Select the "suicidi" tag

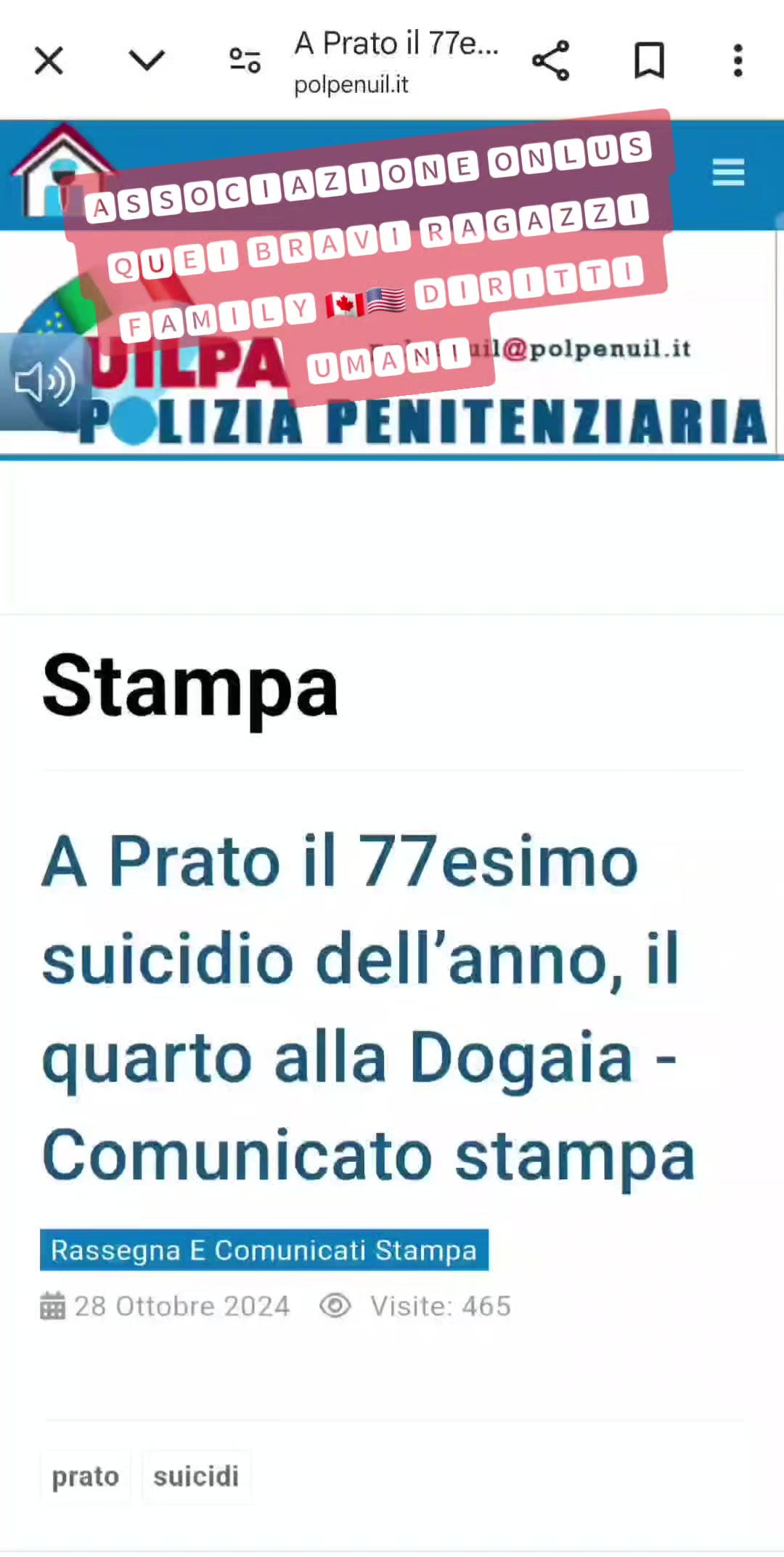tap(196, 1476)
